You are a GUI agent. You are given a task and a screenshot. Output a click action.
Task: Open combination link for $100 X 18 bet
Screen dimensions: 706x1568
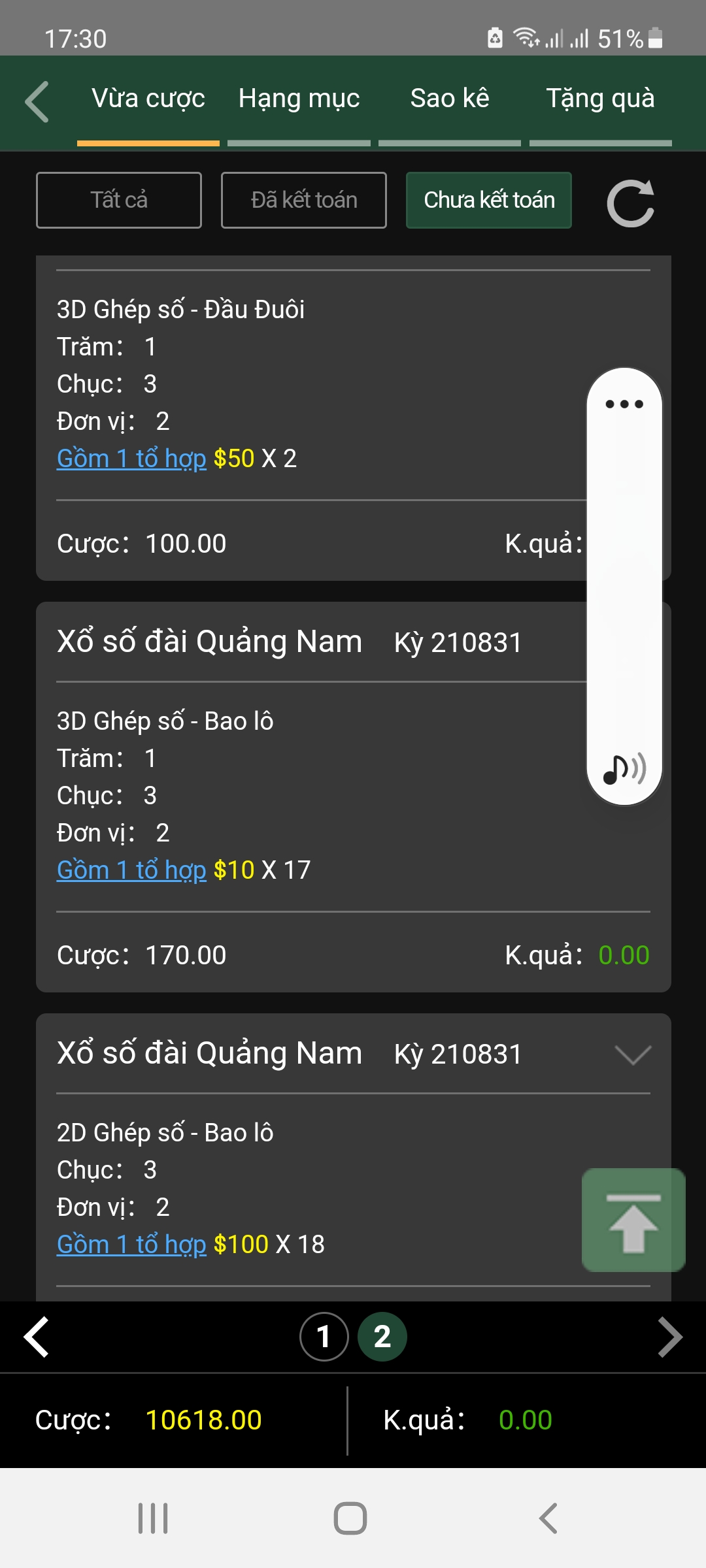click(x=131, y=1245)
